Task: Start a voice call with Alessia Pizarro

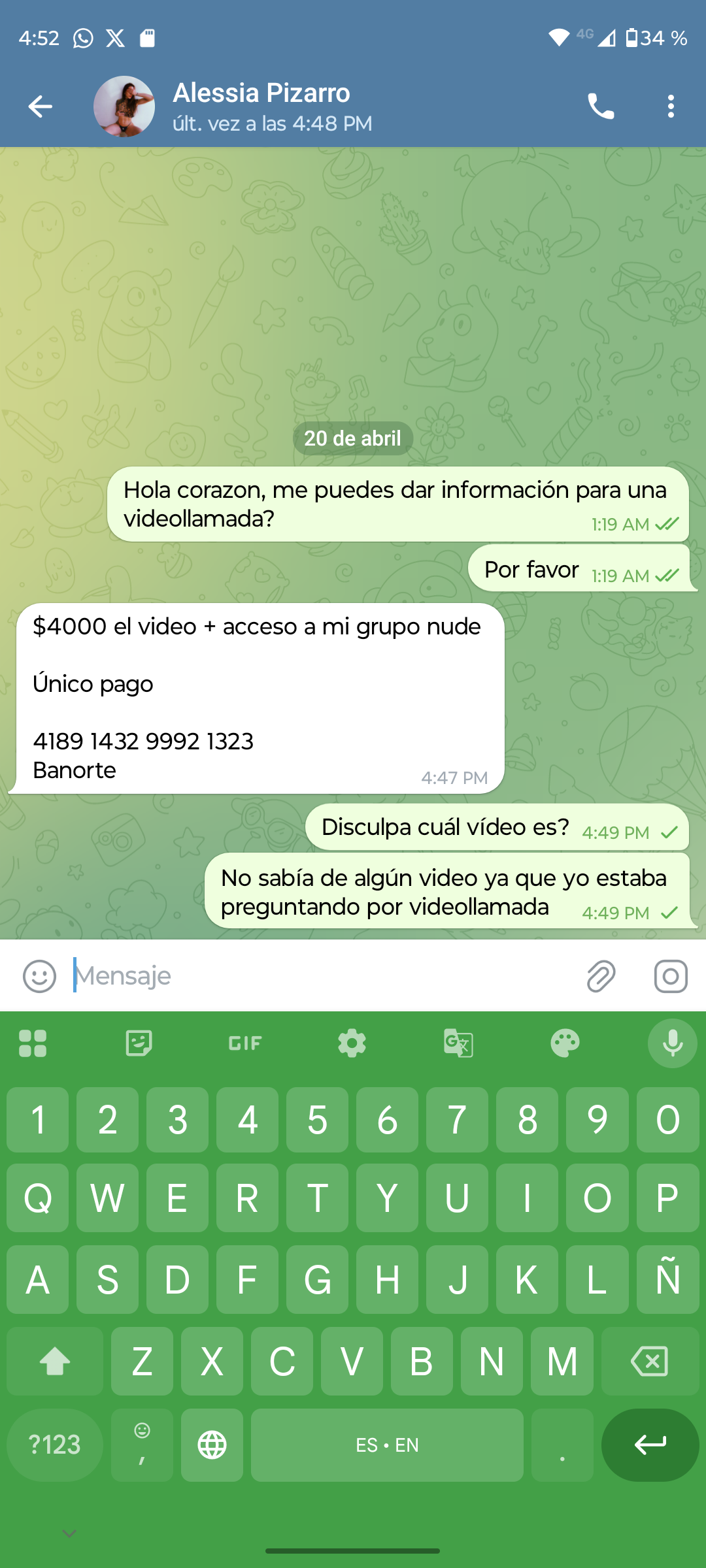Action: point(601,106)
